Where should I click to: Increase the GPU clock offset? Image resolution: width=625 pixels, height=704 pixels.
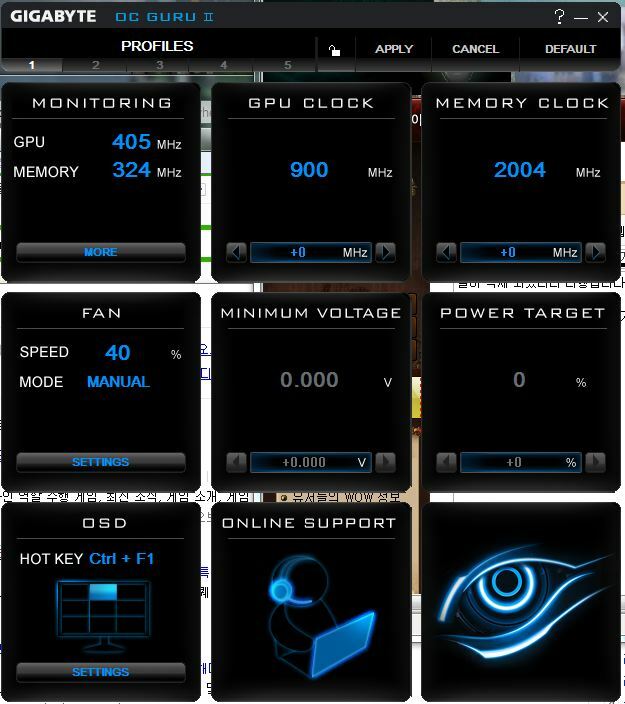386,252
